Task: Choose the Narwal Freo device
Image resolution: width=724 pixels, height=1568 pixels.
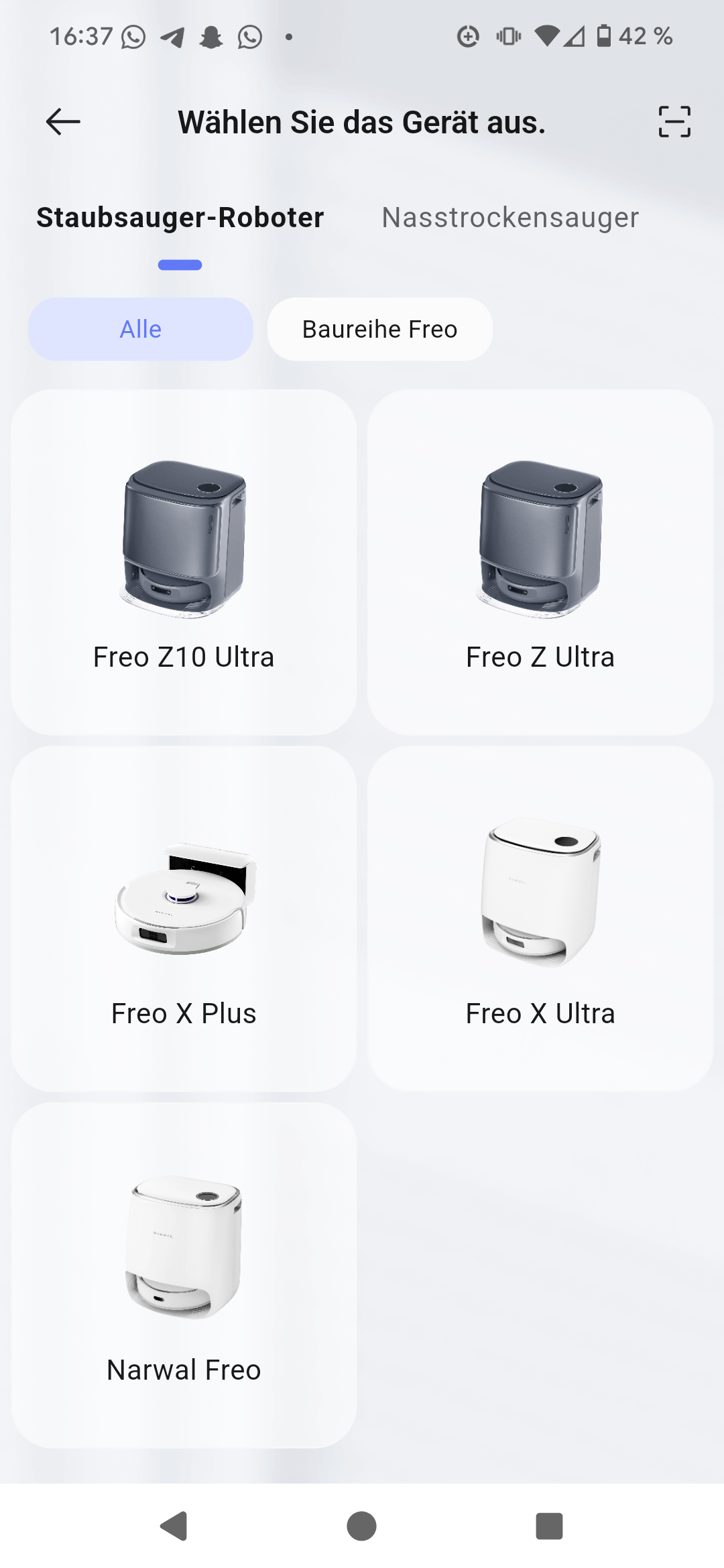Action: click(184, 1275)
